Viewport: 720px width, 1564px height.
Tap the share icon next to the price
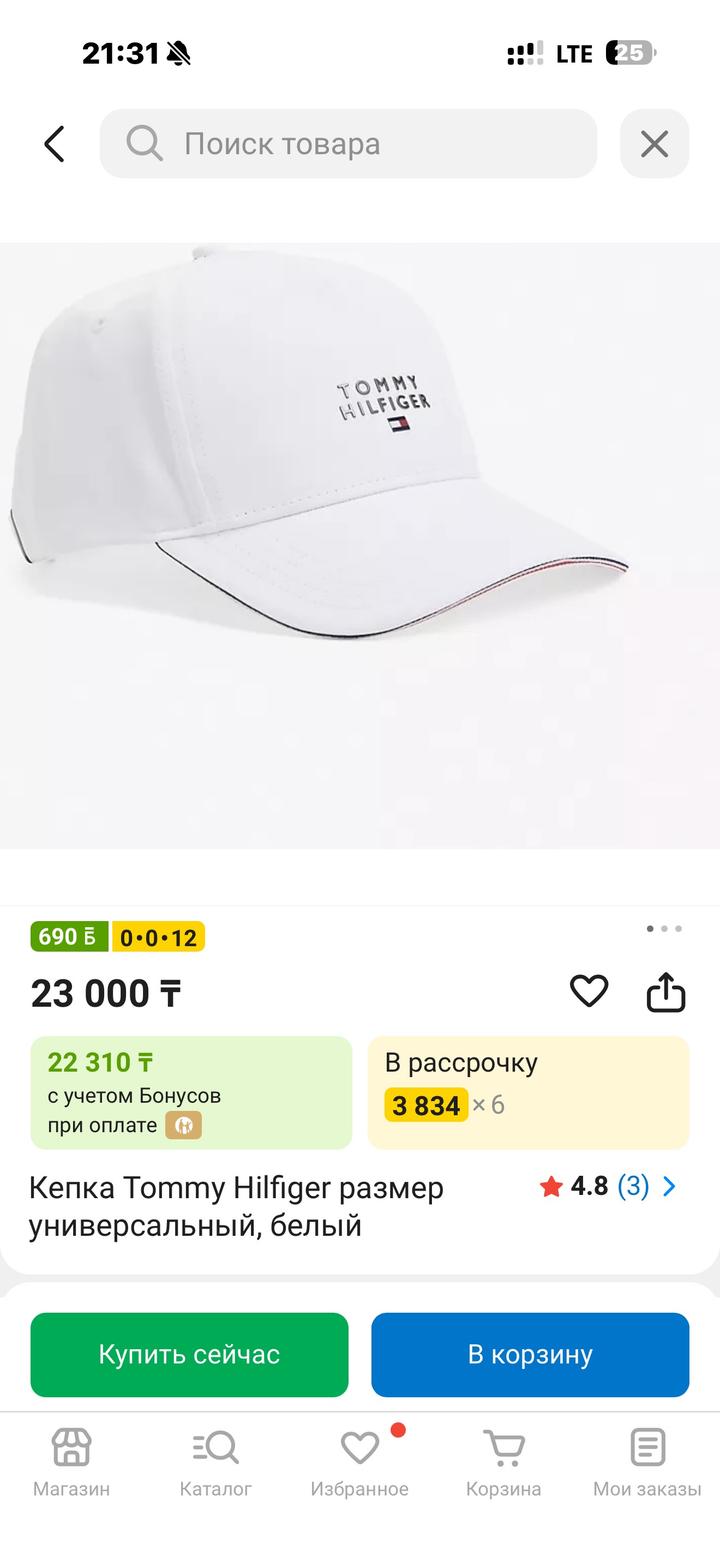[667, 991]
